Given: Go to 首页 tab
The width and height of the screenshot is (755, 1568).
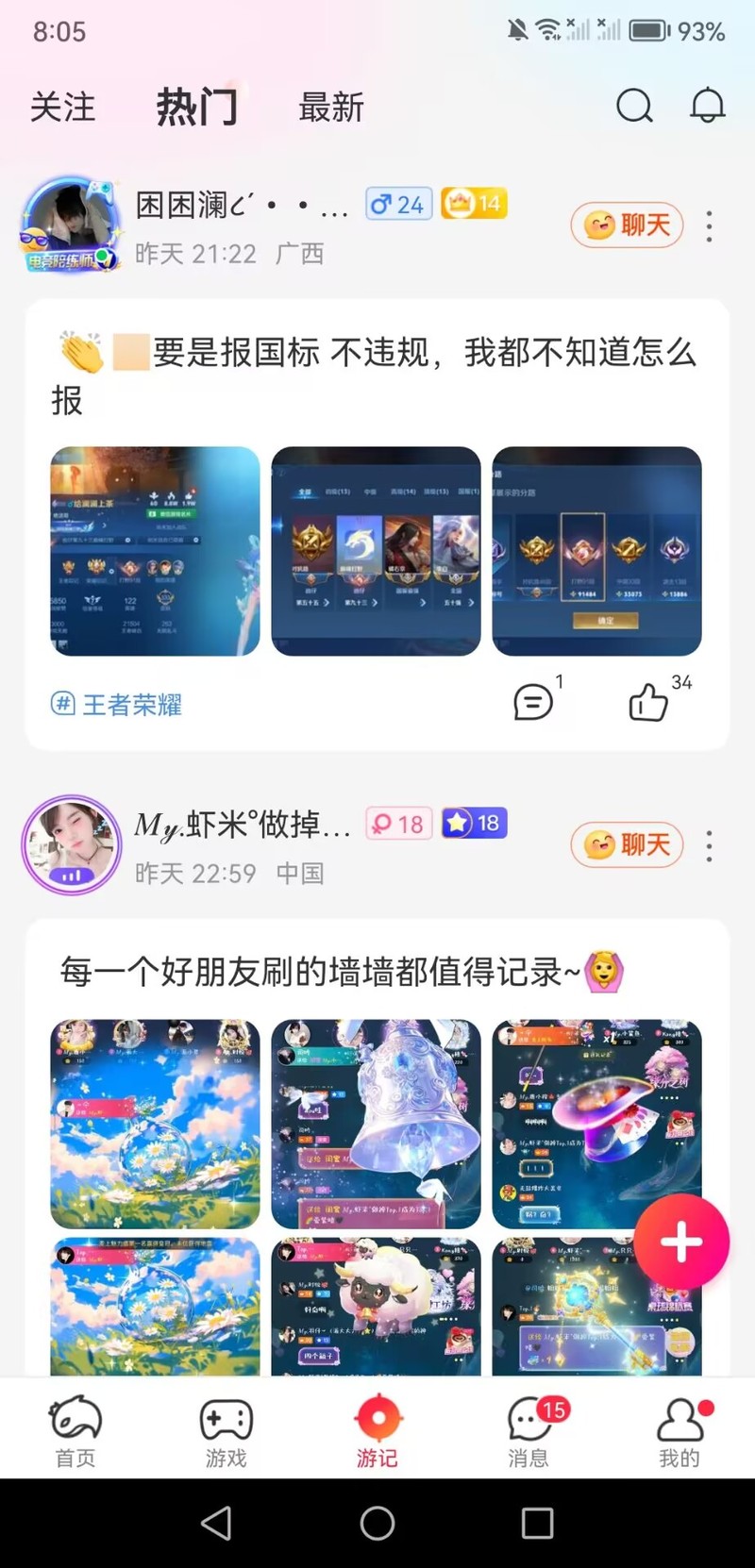Looking at the screenshot, I should [75, 1430].
